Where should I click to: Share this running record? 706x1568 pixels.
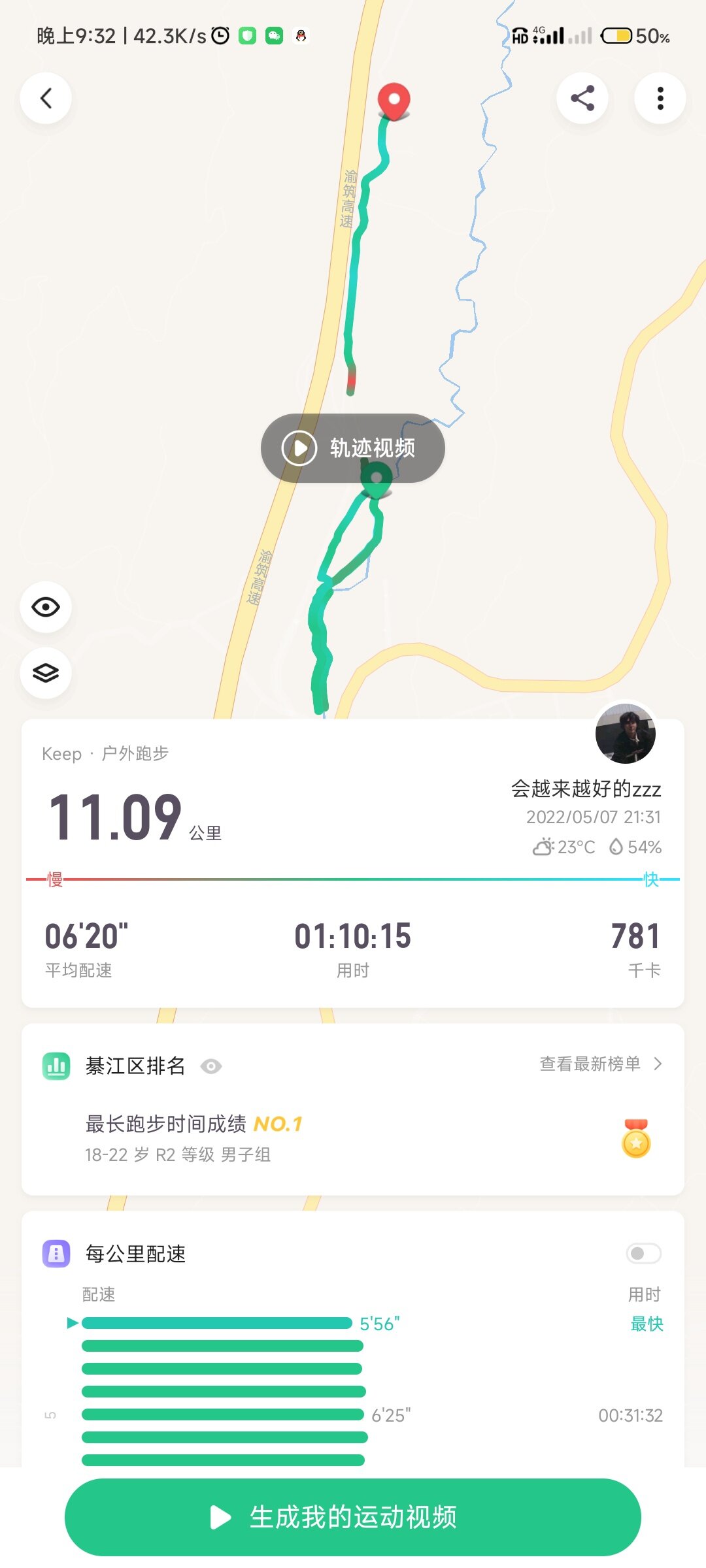(582, 99)
